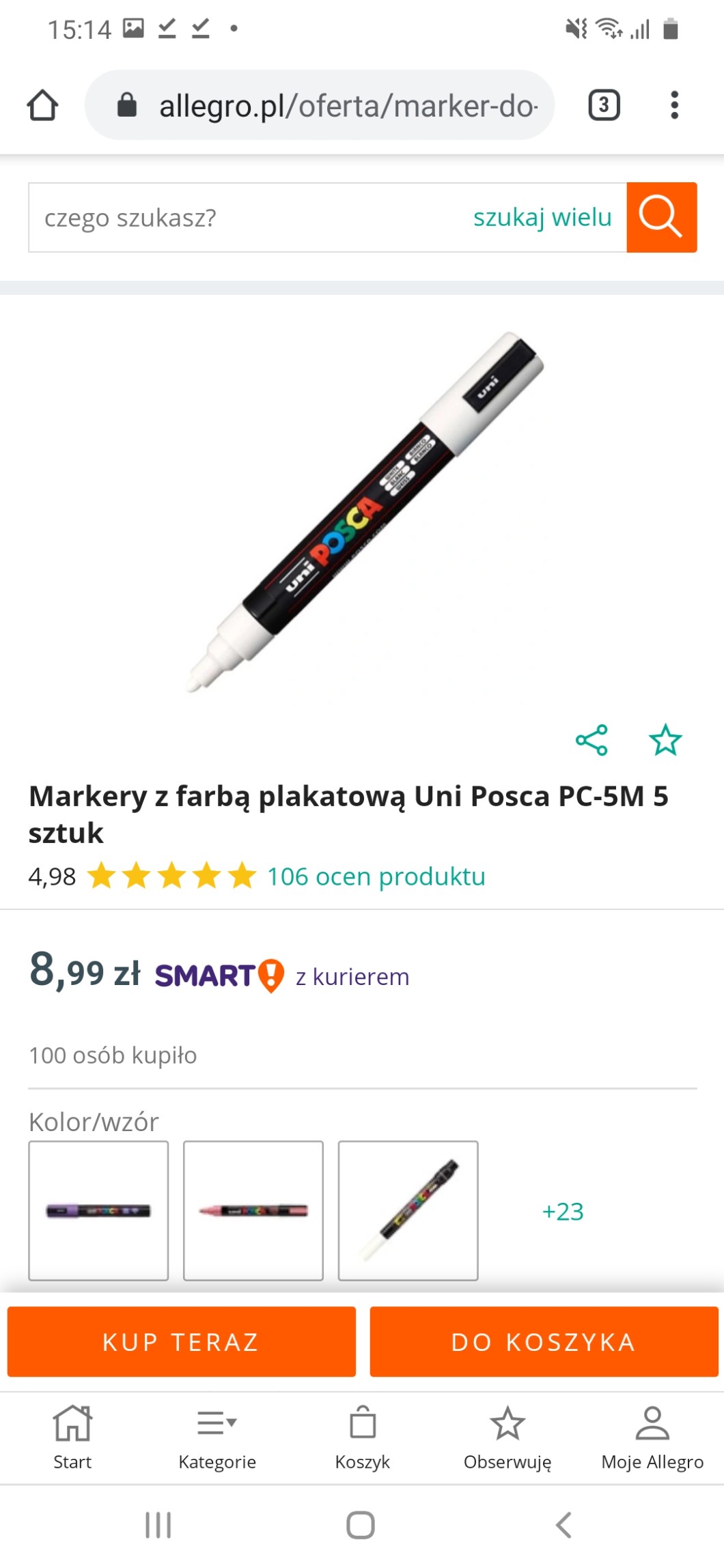Select the purple marker color variant
This screenshot has width=724, height=1568.
(x=98, y=1210)
